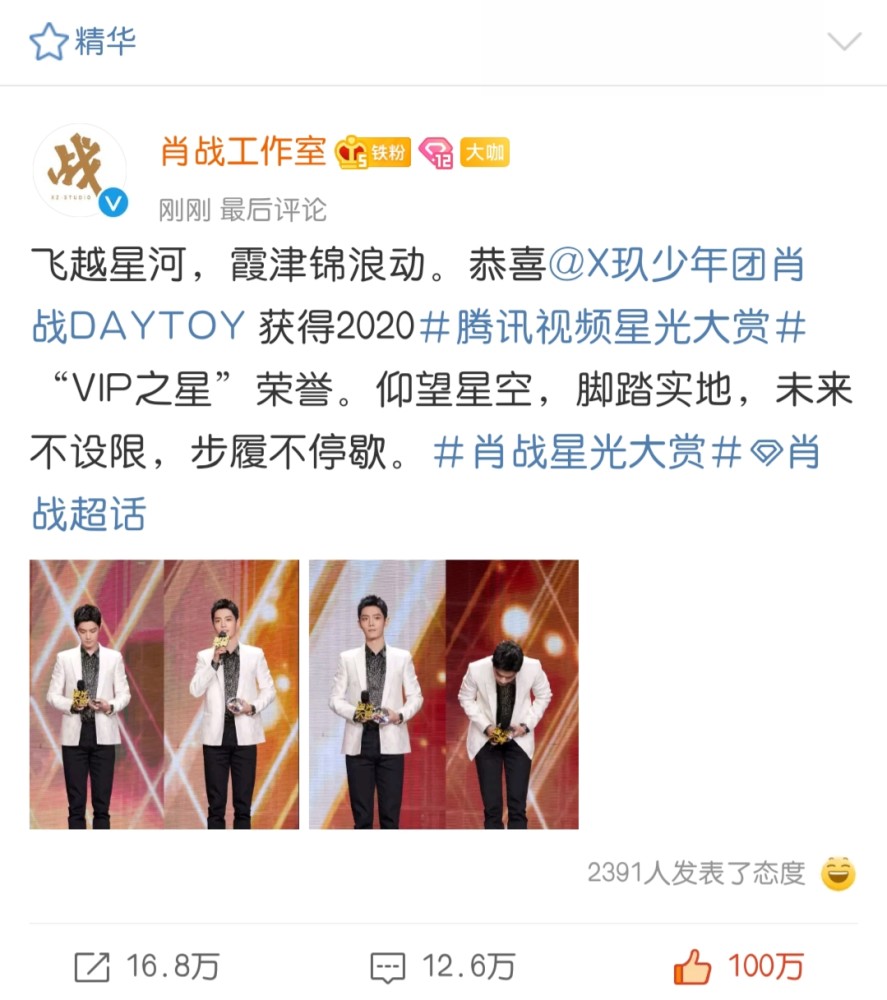
Task: Open the 肖战工作室 username link
Action: coord(244,152)
